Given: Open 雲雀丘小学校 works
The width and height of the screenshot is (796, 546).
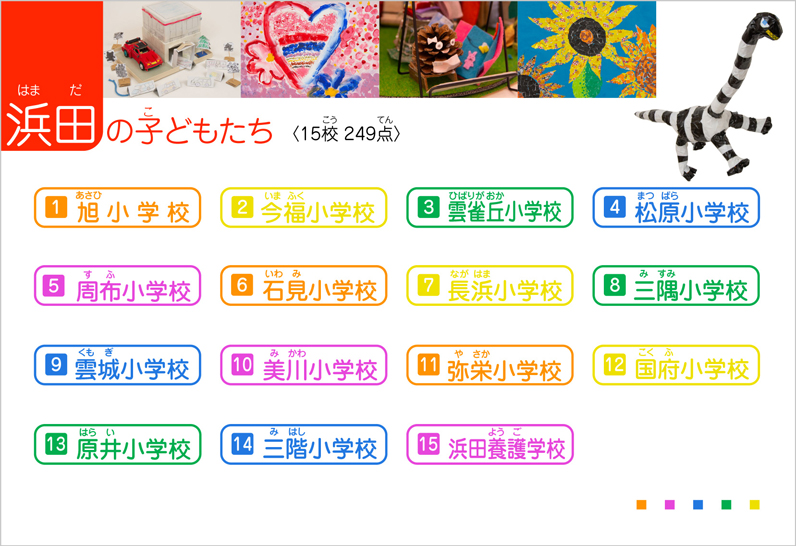Looking at the screenshot, I should pyautogui.click(x=490, y=208).
